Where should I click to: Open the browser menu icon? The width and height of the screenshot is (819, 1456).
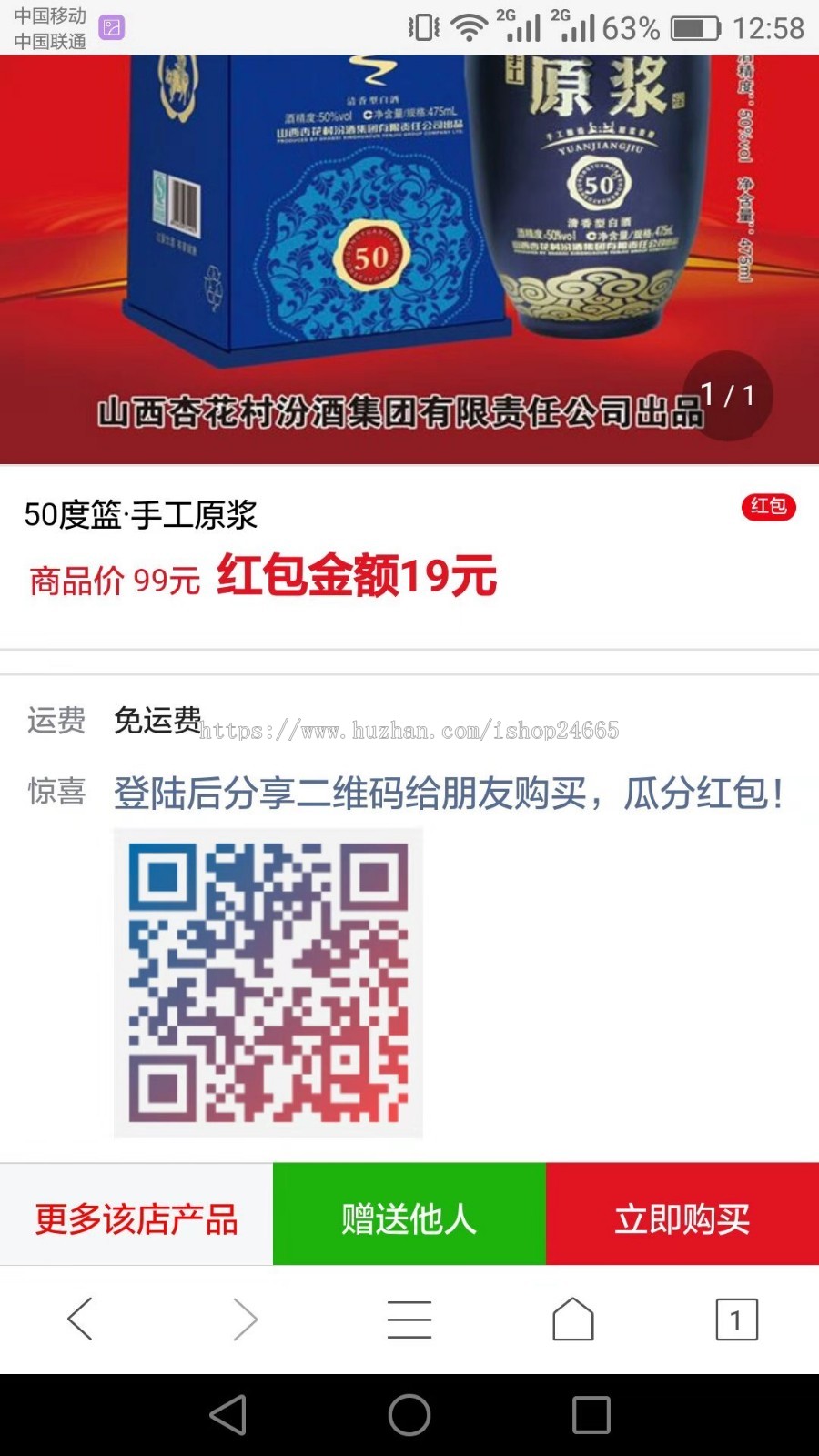pos(409,1319)
